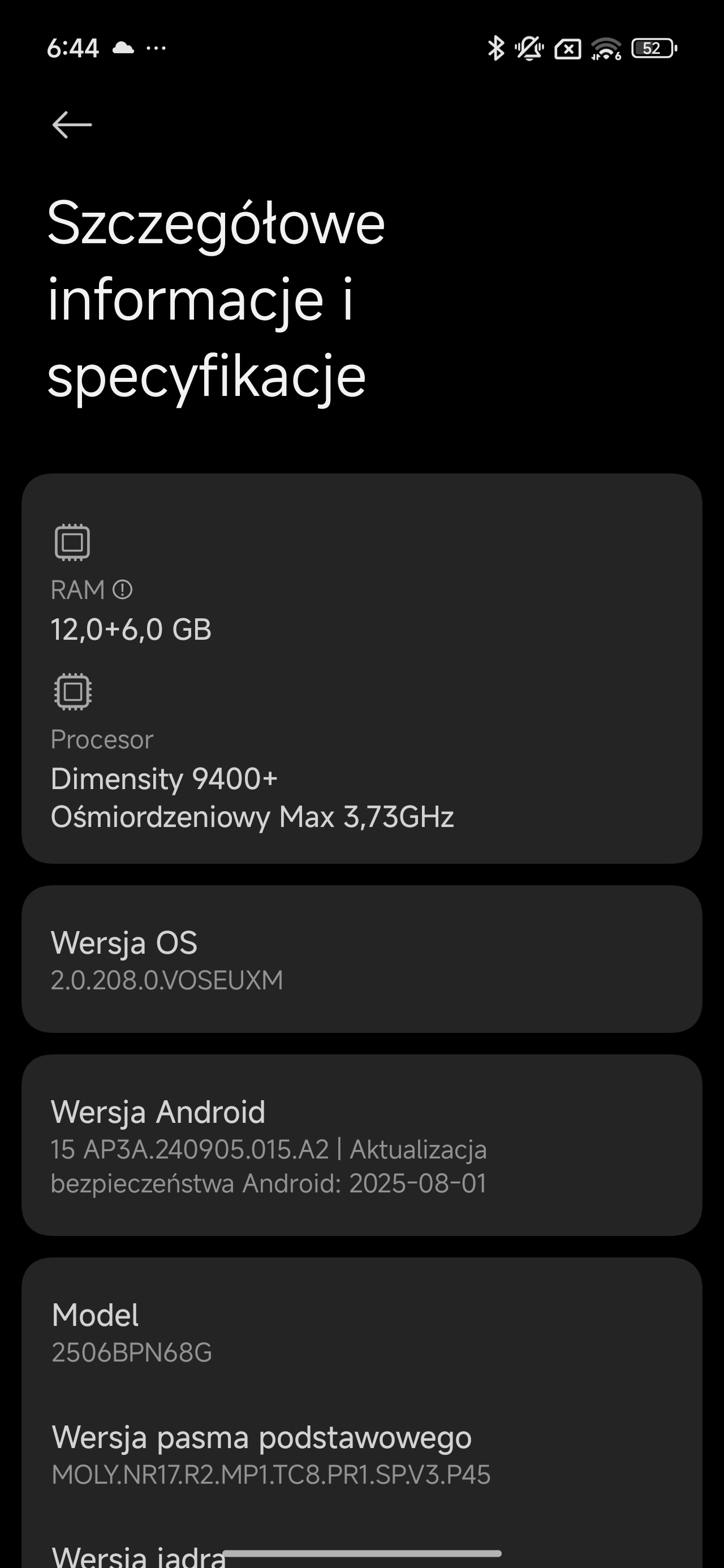Image resolution: width=724 pixels, height=1568 pixels.
Task: Tap the Wersja OS row
Action: [361, 959]
